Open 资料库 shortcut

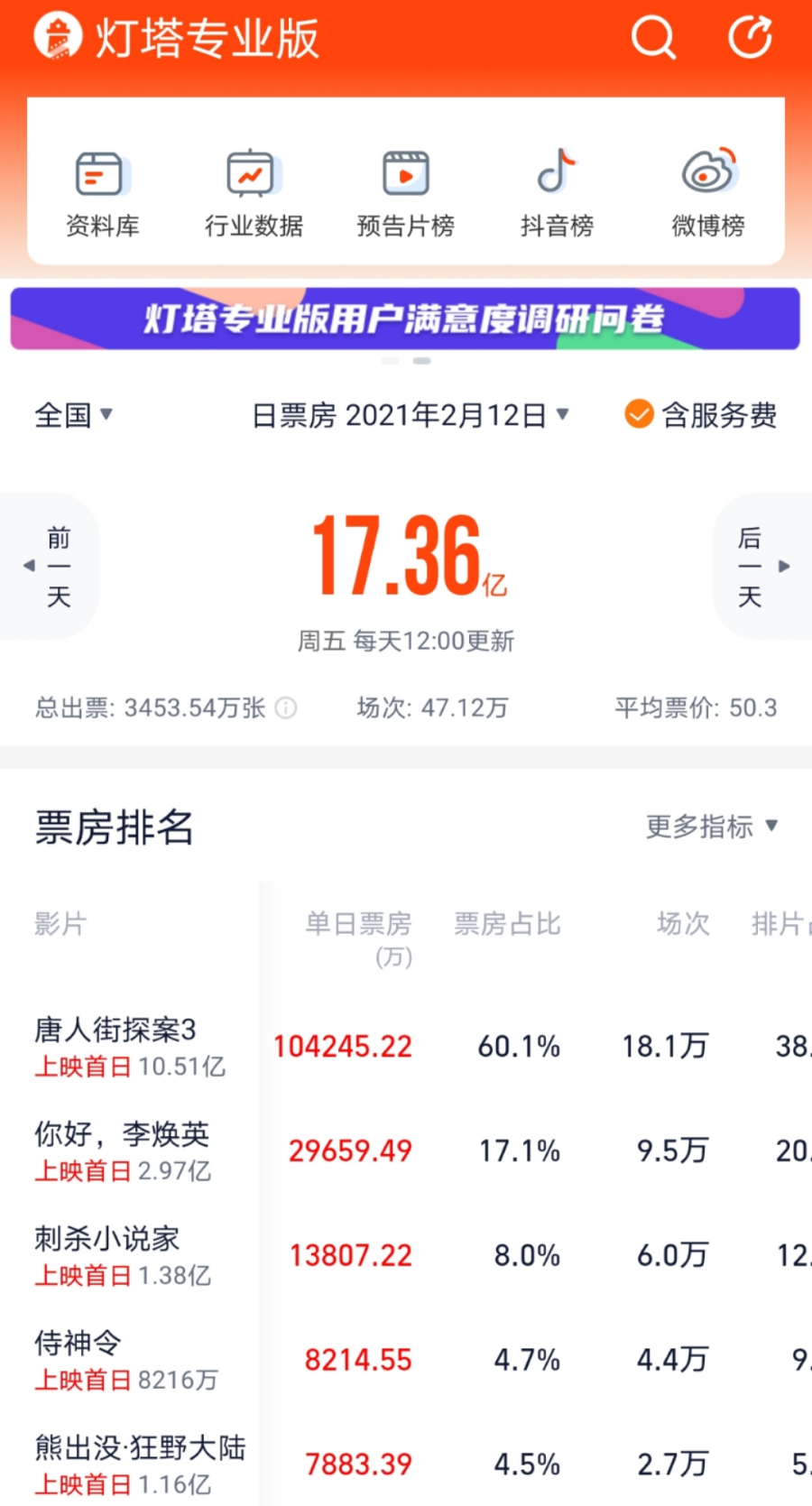pyautogui.click(x=102, y=192)
